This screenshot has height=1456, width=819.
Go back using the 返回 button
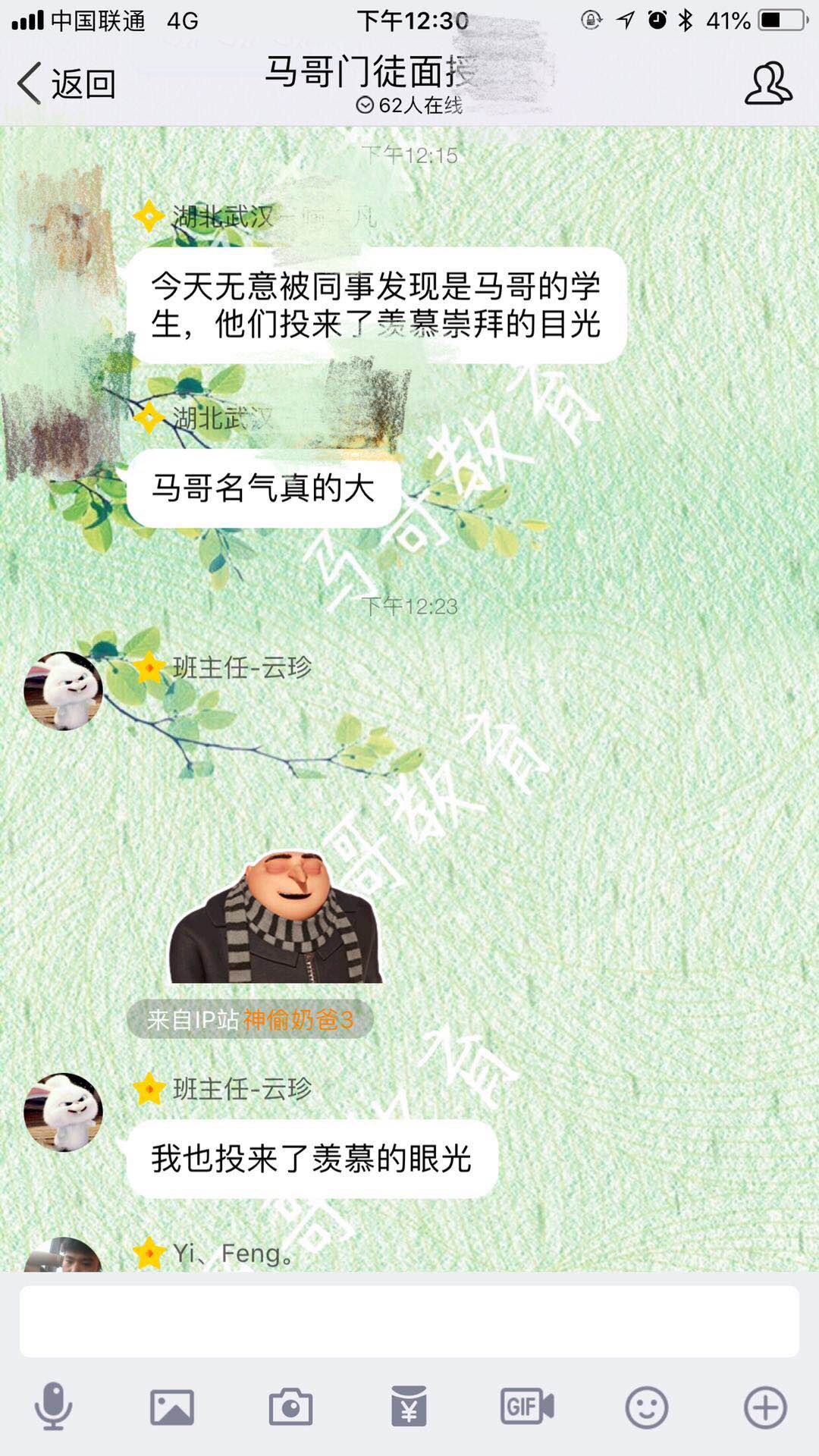pos(67,83)
